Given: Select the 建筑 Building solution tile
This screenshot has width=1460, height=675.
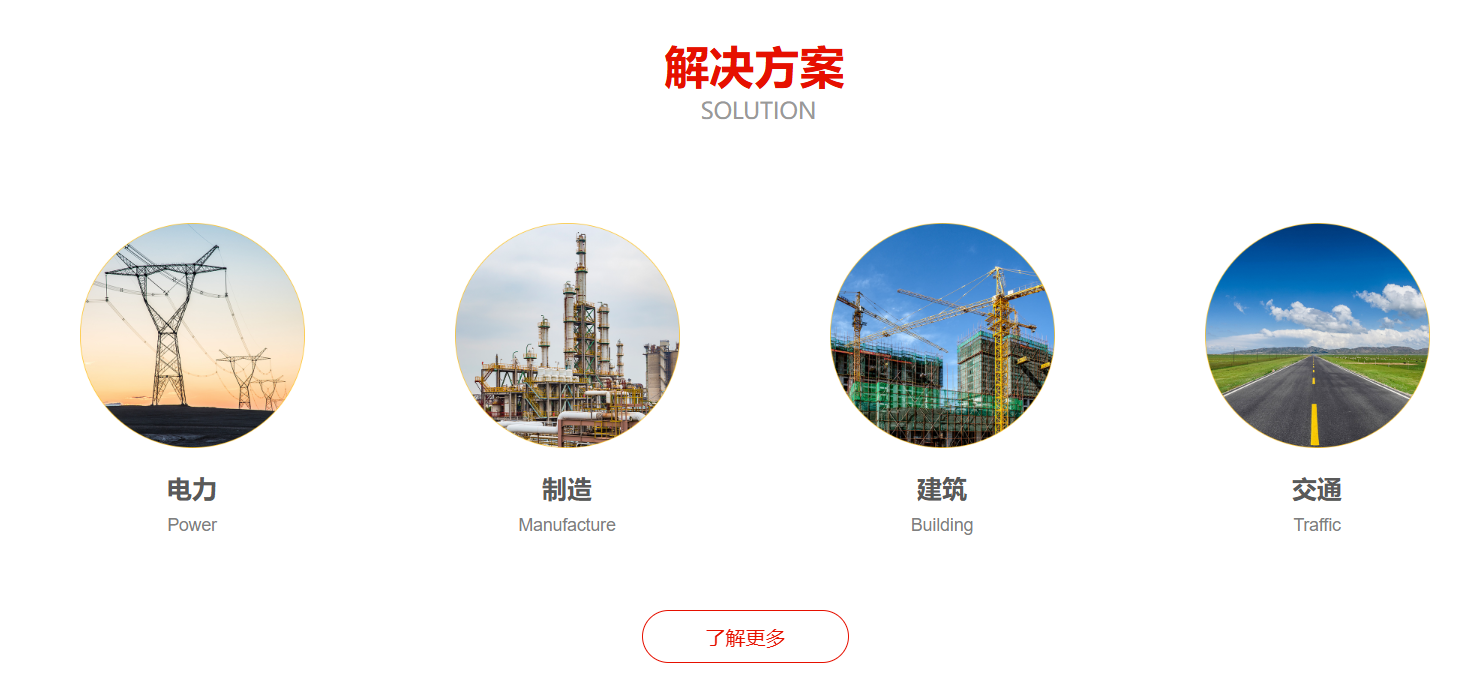Looking at the screenshot, I should click(x=942, y=335).
